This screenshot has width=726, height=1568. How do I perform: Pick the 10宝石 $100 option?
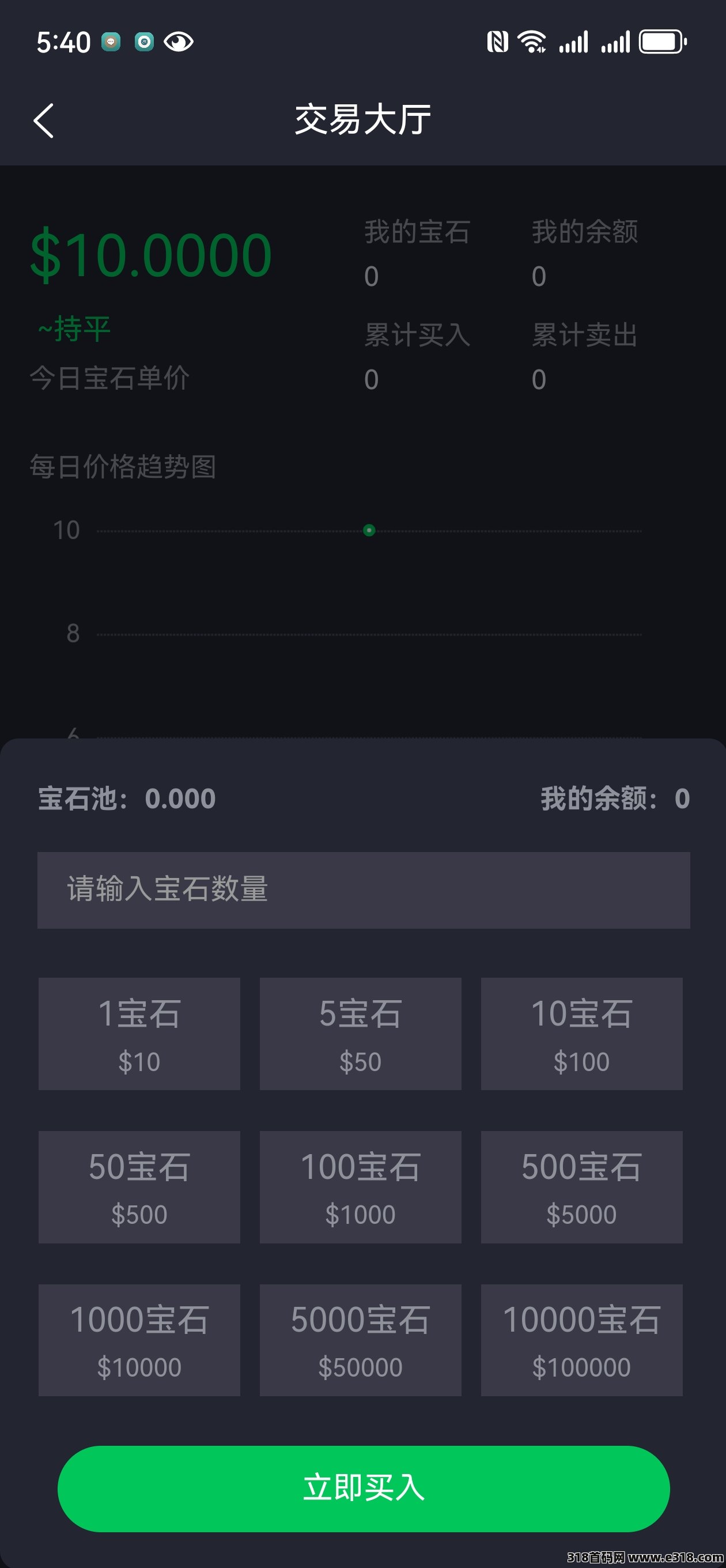[x=581, y=1034]
